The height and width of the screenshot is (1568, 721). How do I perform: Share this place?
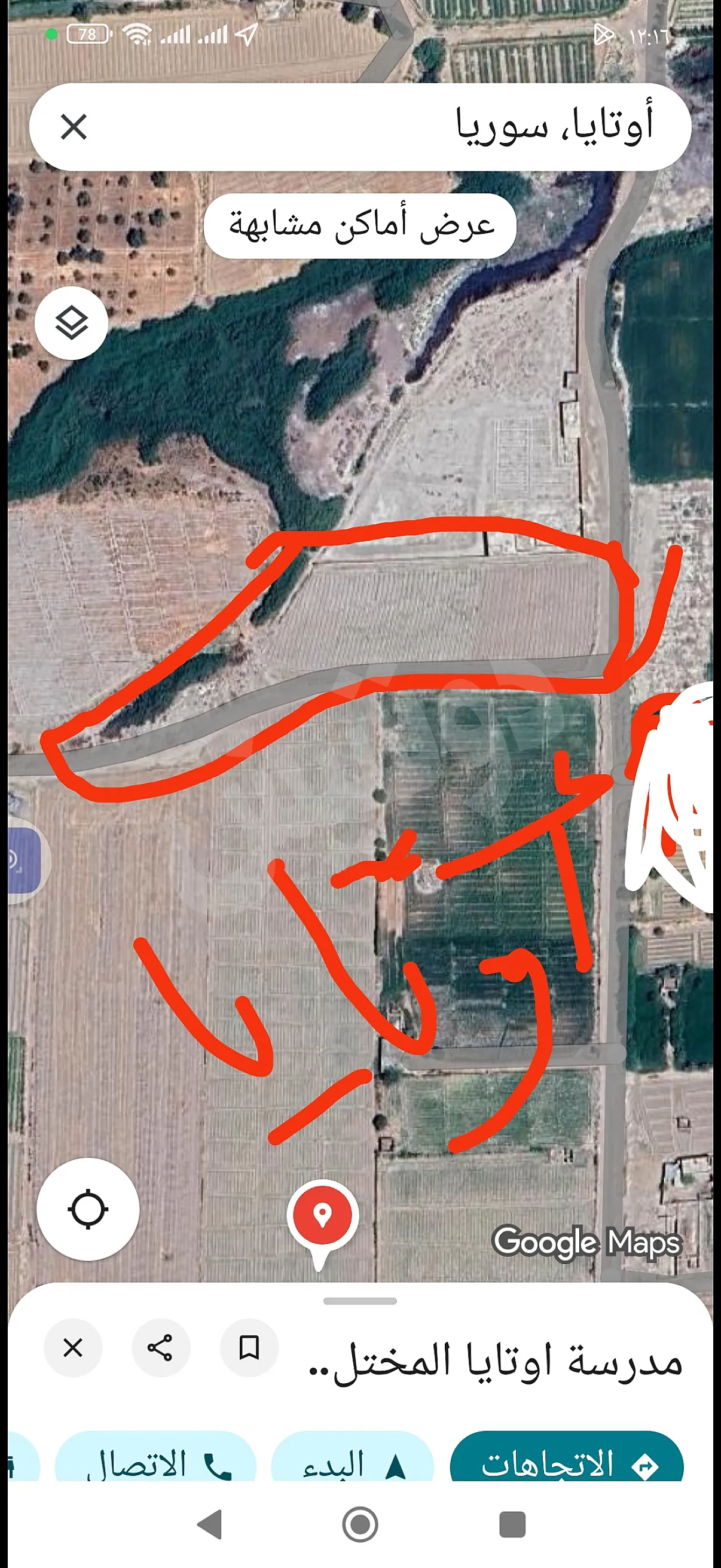point(161,1349)
